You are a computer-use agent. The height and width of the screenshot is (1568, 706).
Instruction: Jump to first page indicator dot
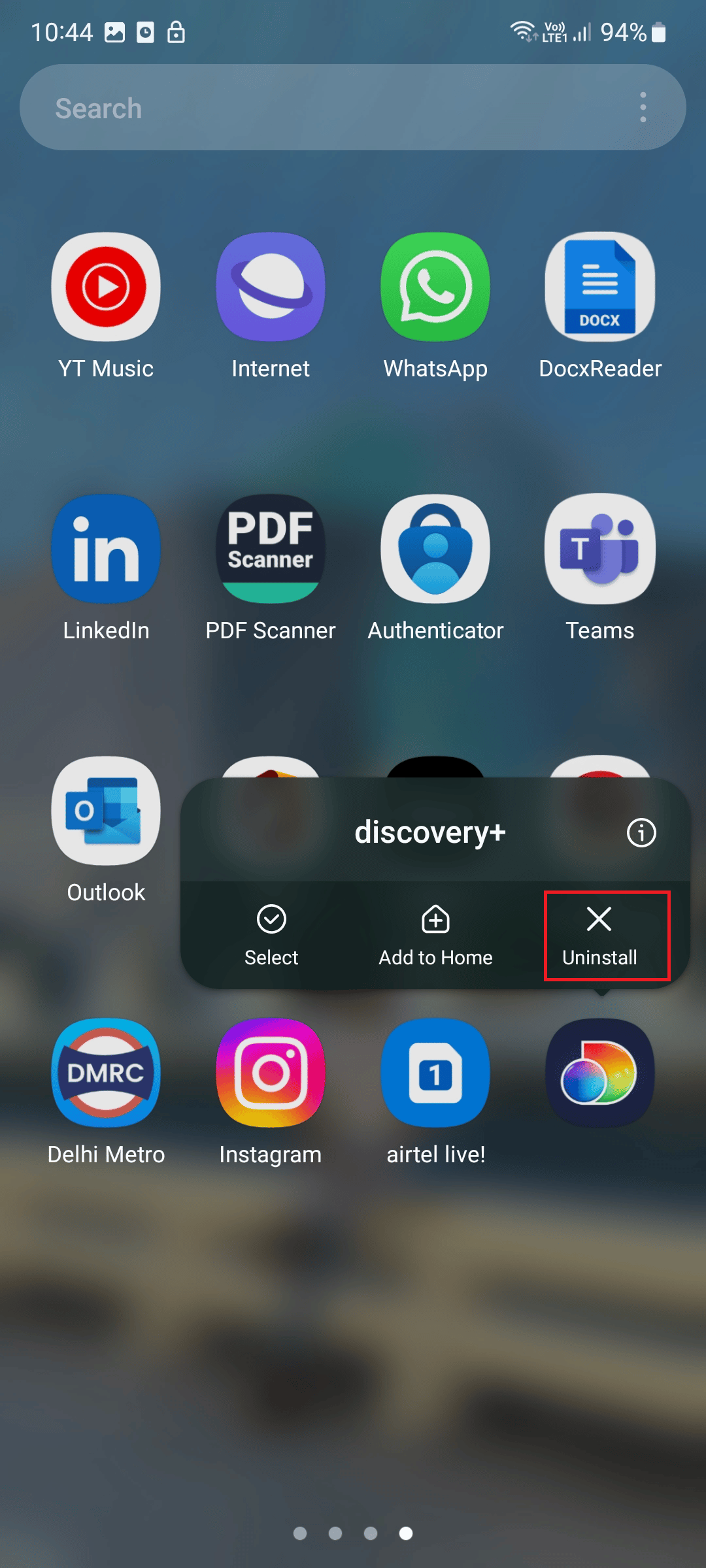[x=300, y=1533]
